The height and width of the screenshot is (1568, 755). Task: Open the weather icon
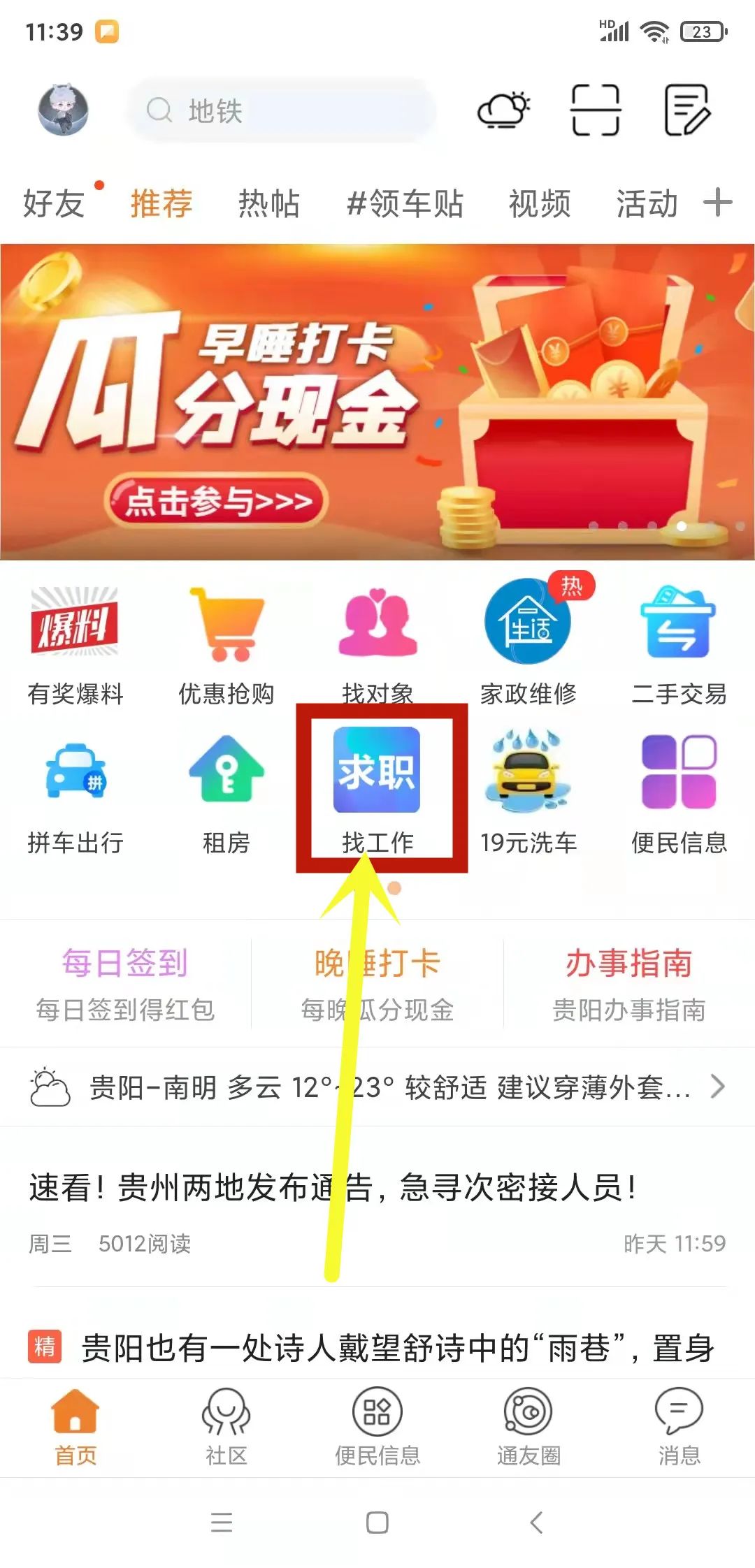pos(503,110)
